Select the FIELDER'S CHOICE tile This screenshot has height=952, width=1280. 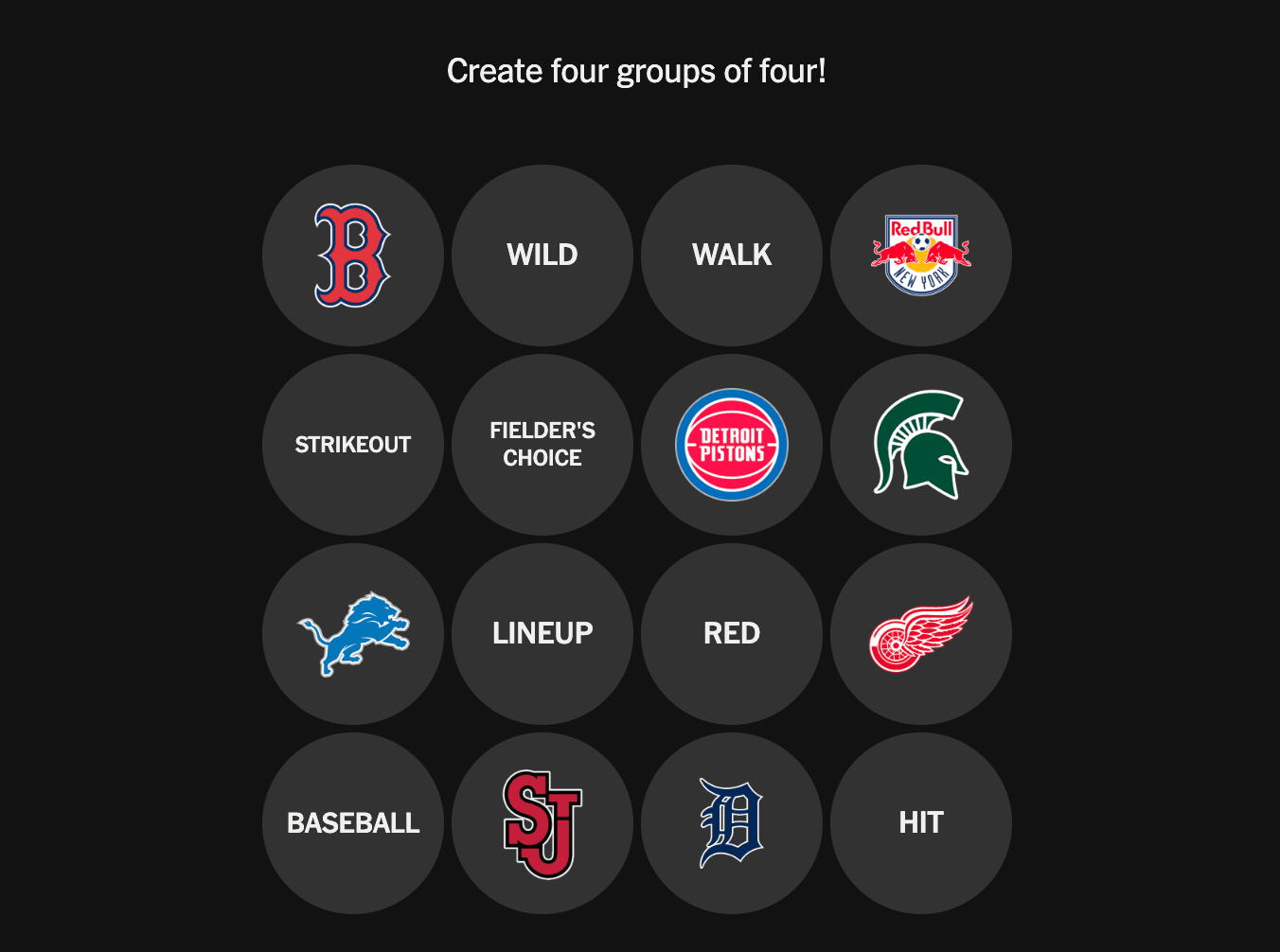click(x=542, y=445)
